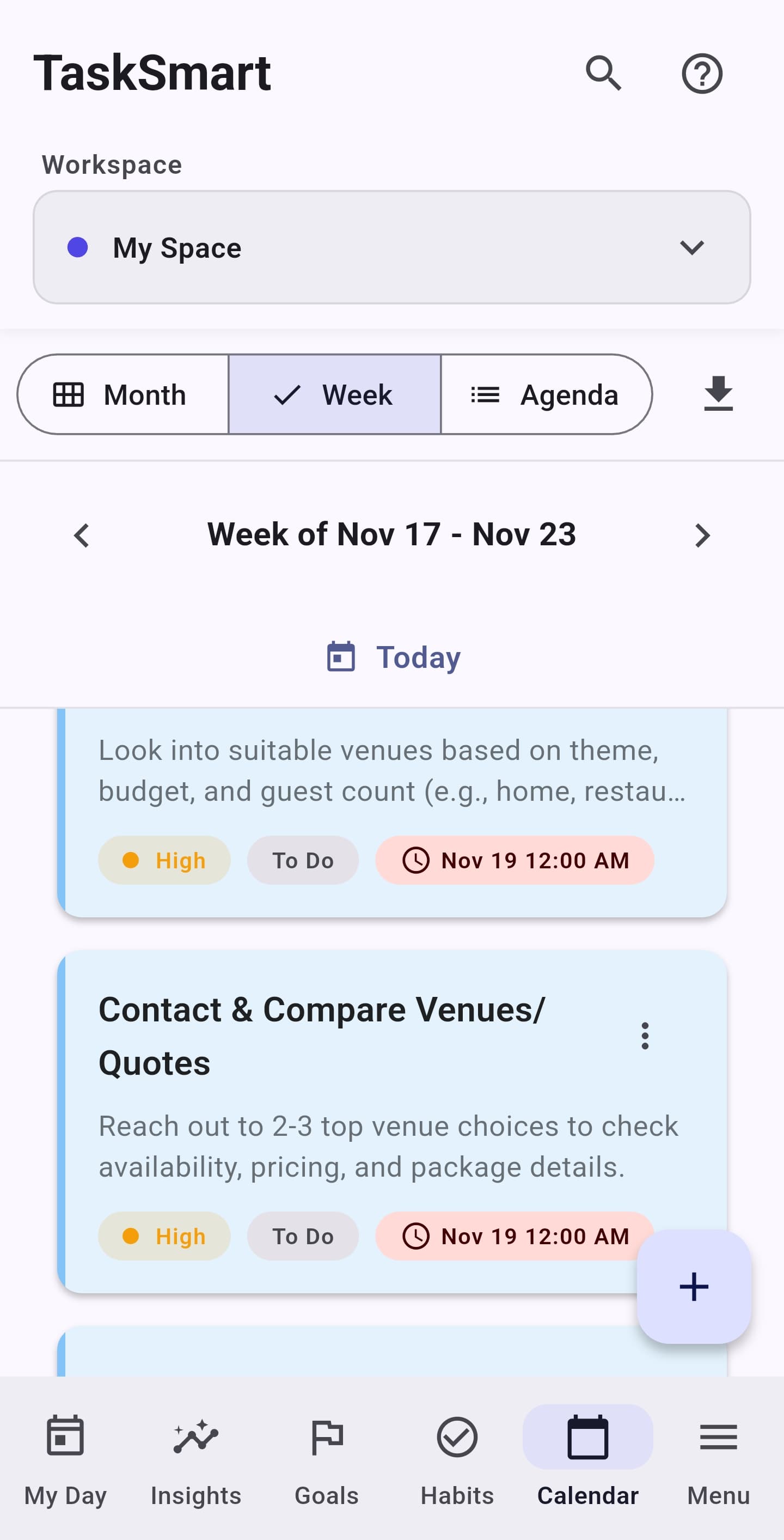Screen dimensions: 784x1540
Task: Go to the next week
Action: [x=702, y=535]
